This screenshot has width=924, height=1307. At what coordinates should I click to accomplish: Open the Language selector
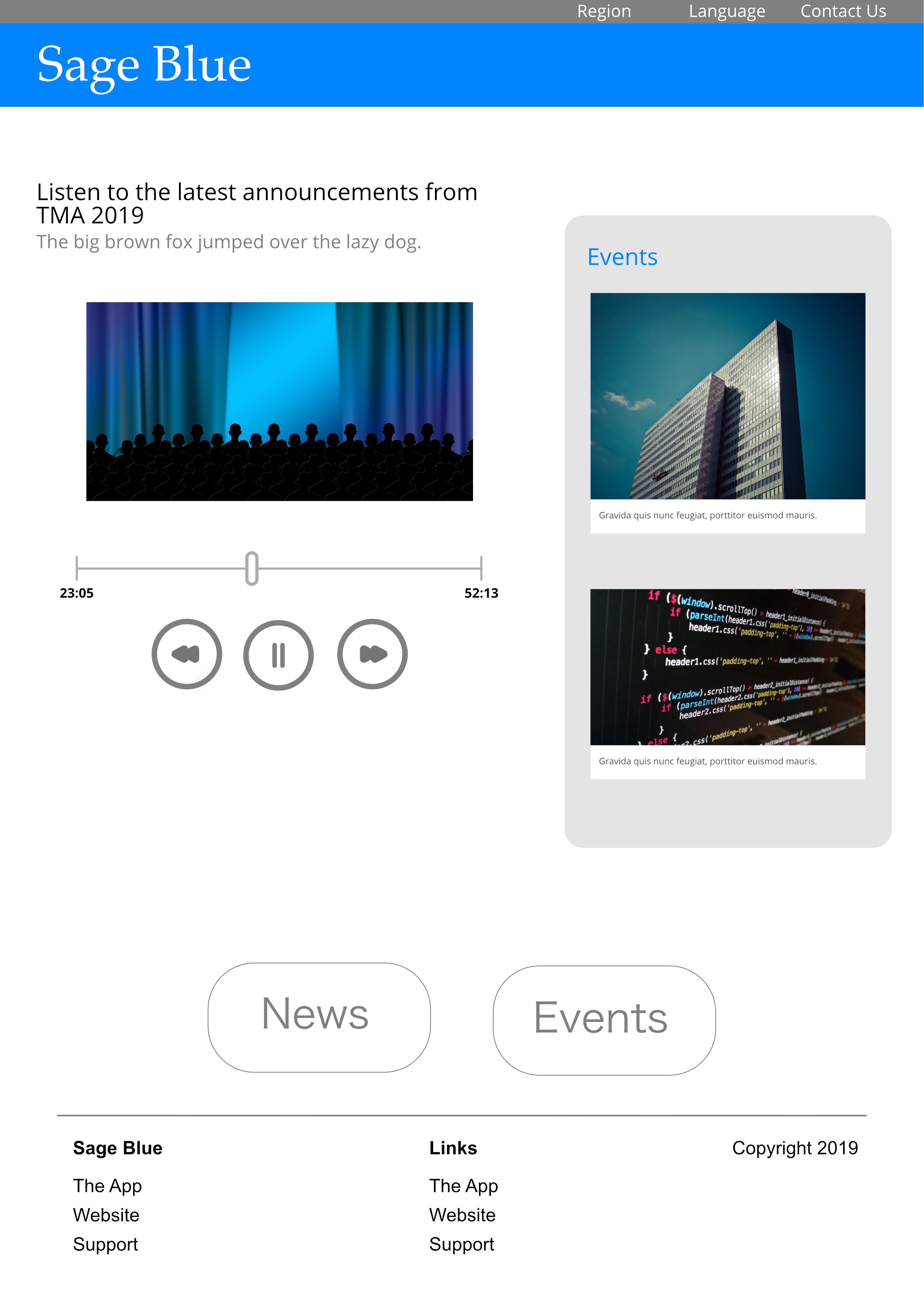(x=727, y=12)
